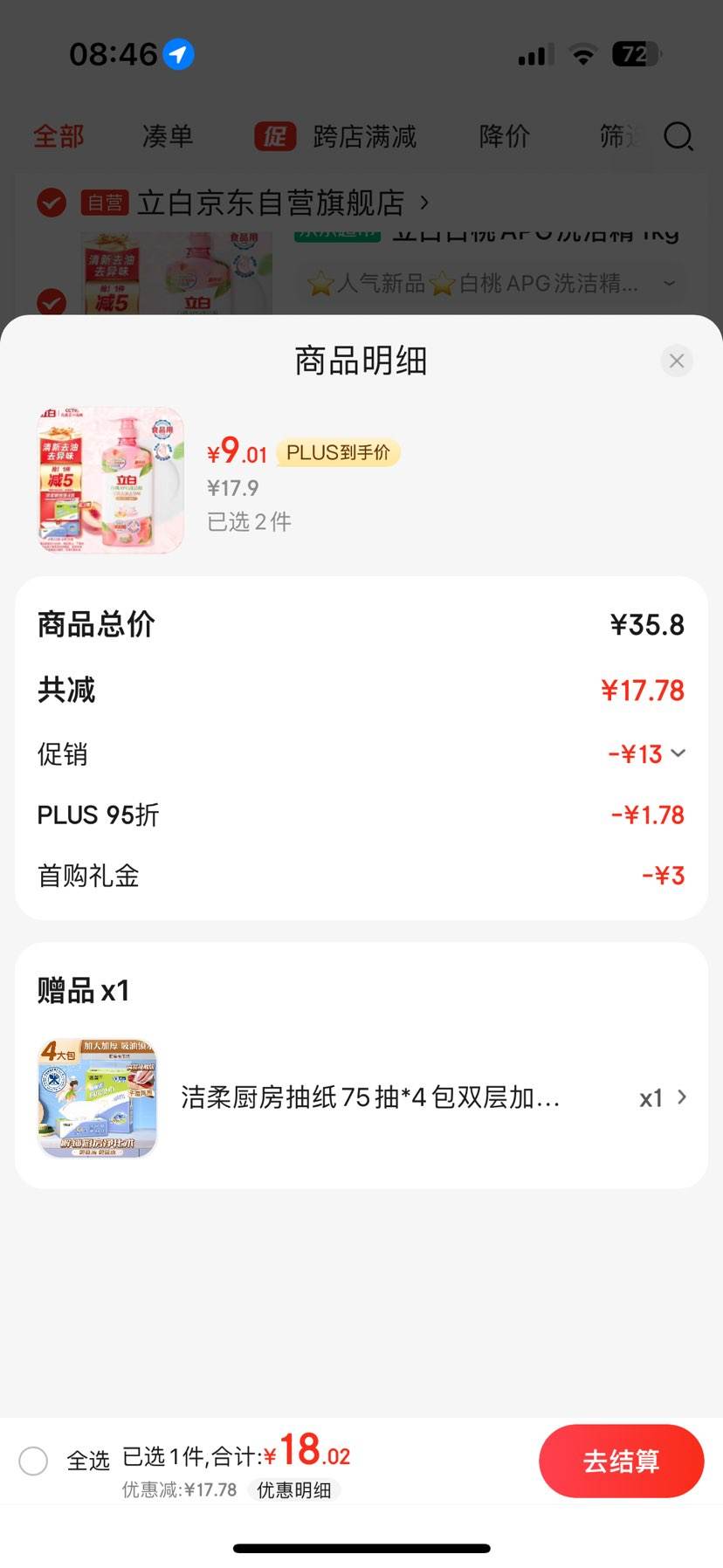Screen dimensions: 723x1568
Task: Switch to the 凑单 tab
Action: (167, 137)
